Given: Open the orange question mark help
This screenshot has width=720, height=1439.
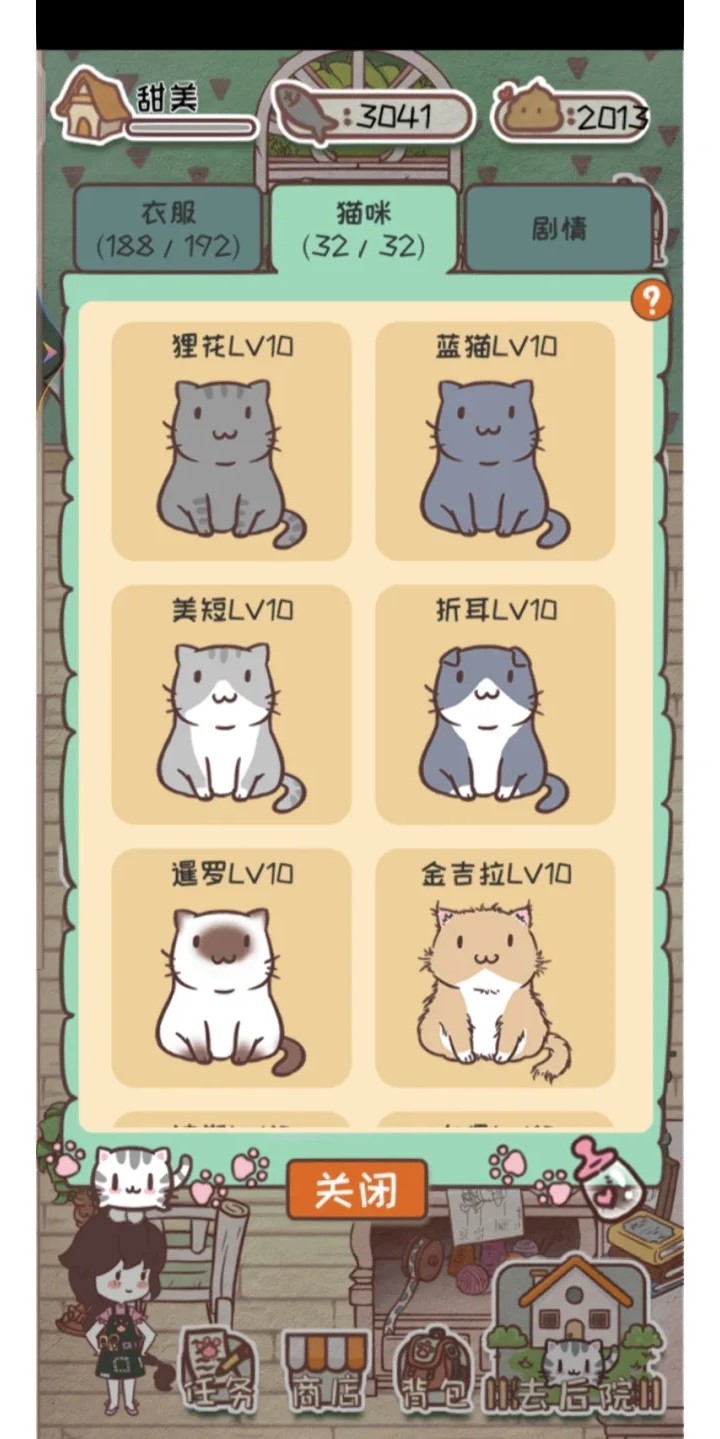Looking at the screenshot, I should pyautogui.click(x=651, y=300).
